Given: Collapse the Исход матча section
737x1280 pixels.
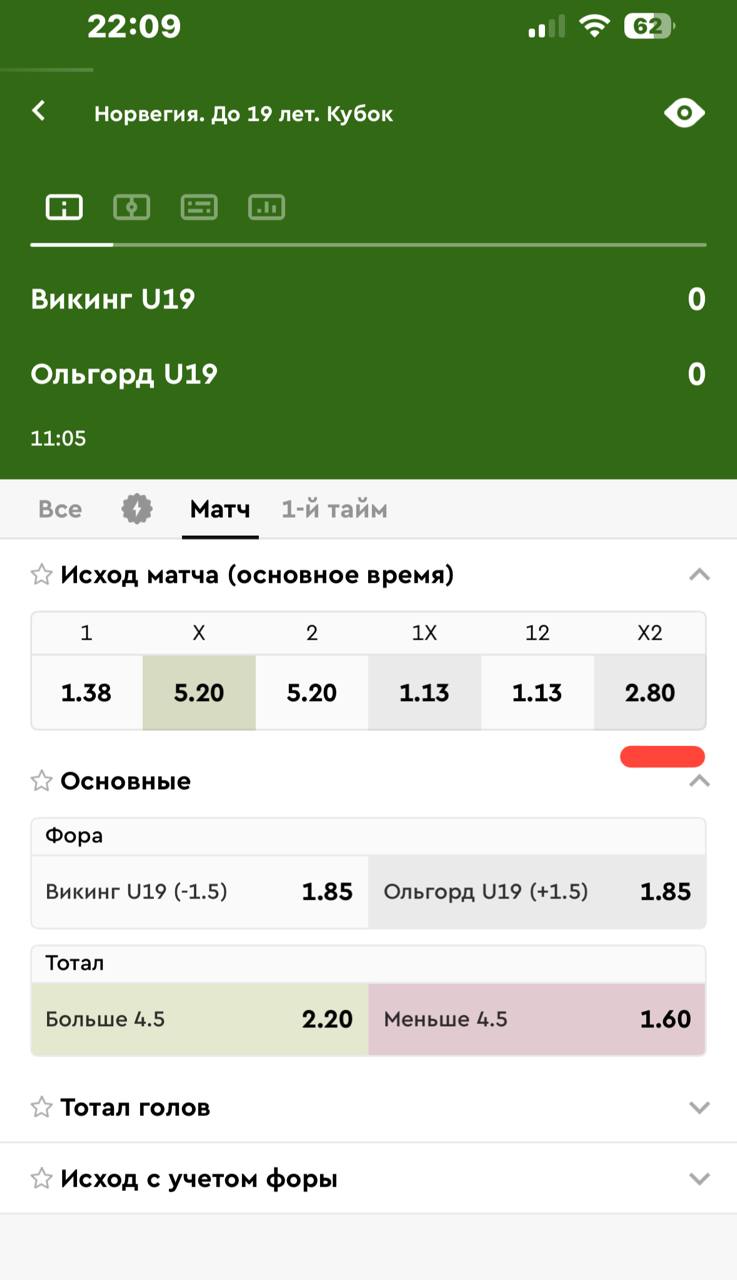Looking at the screenshot, I should coord(699,575).
